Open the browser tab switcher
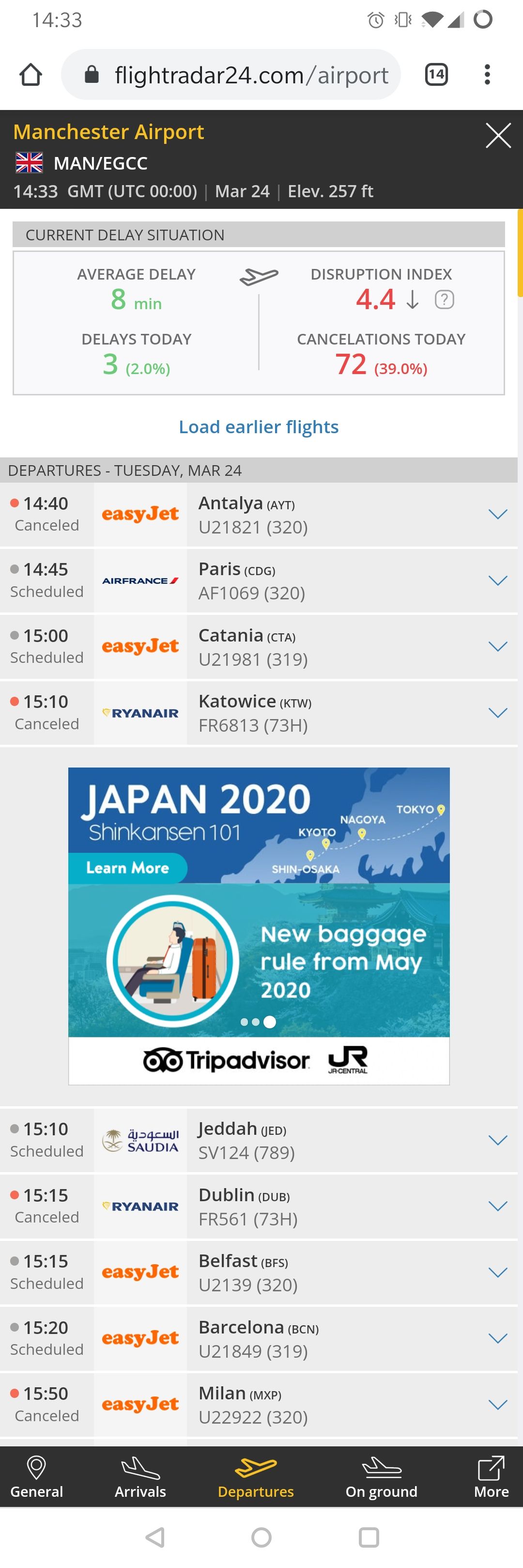Viewport: 523px width, 1568px height. tap(435, 75)
